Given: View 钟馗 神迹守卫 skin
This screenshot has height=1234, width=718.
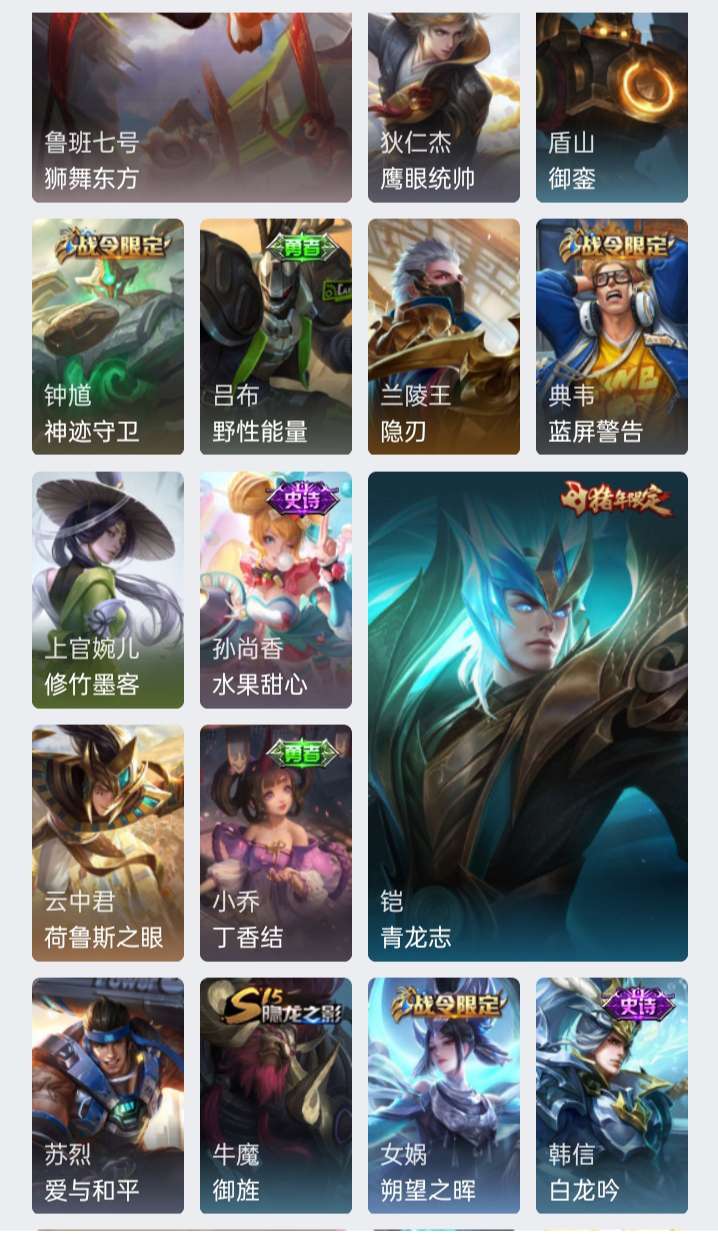Looking at the screenshot, I should coord(108,337).
